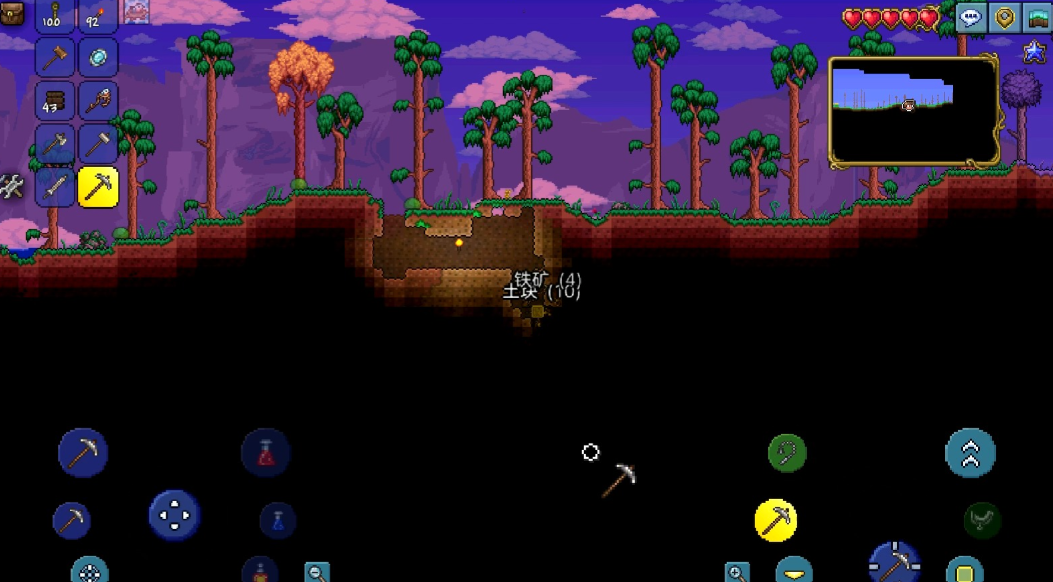
Task: Use the grappling hook button
Action: 787,453
